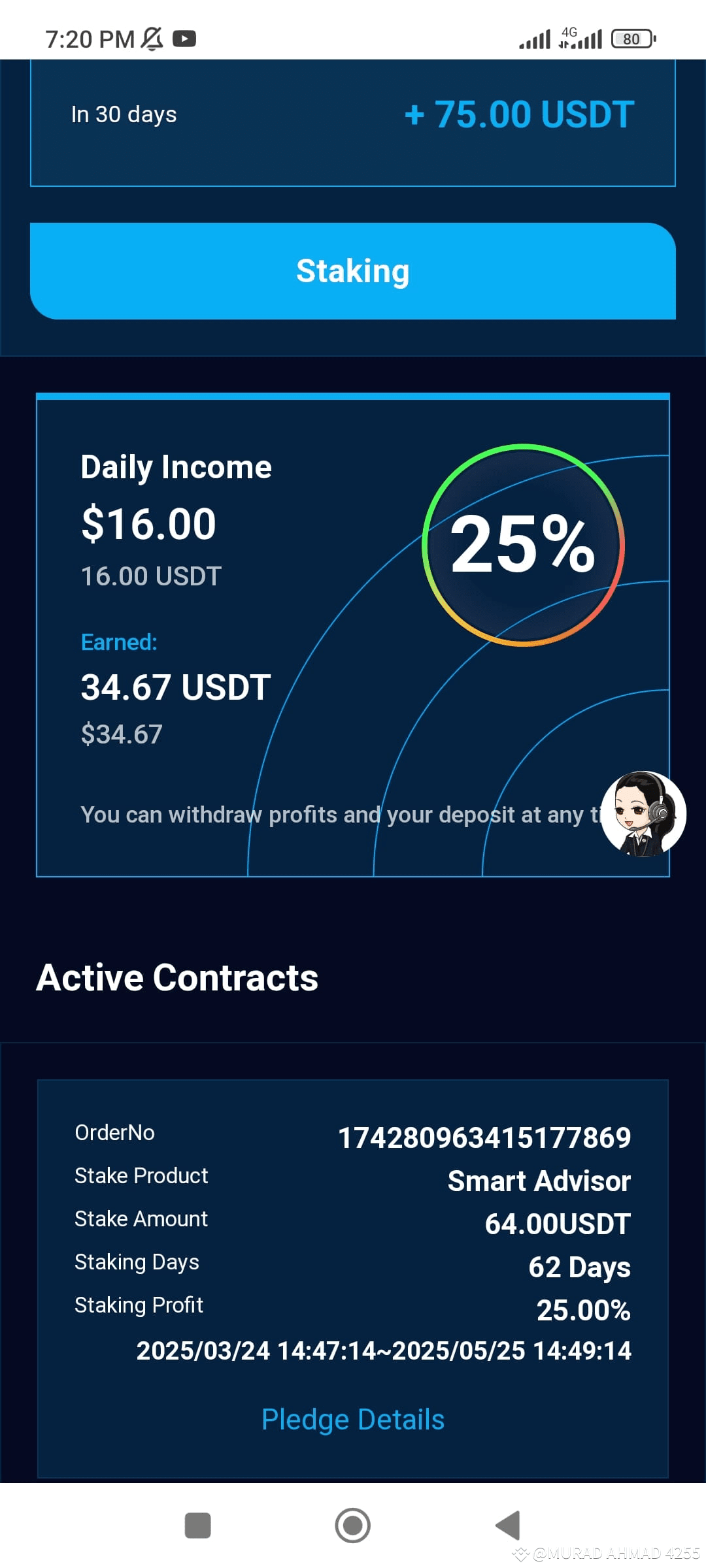Tap the Active Contracts heading
The width and height of the screenshot is (706, 1568).
[x=178, y=977]
